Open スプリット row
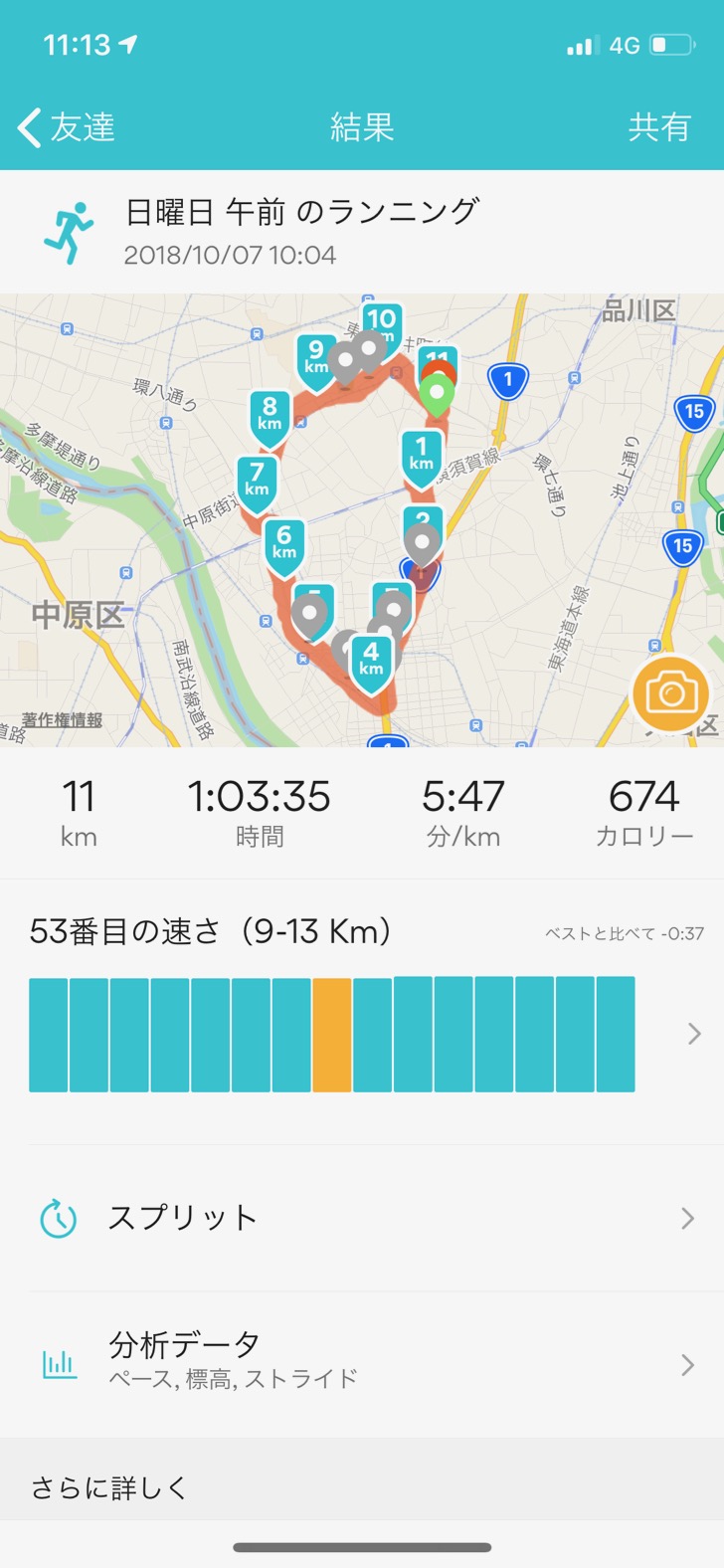Screen dimensions: 724x1568 362,1218
